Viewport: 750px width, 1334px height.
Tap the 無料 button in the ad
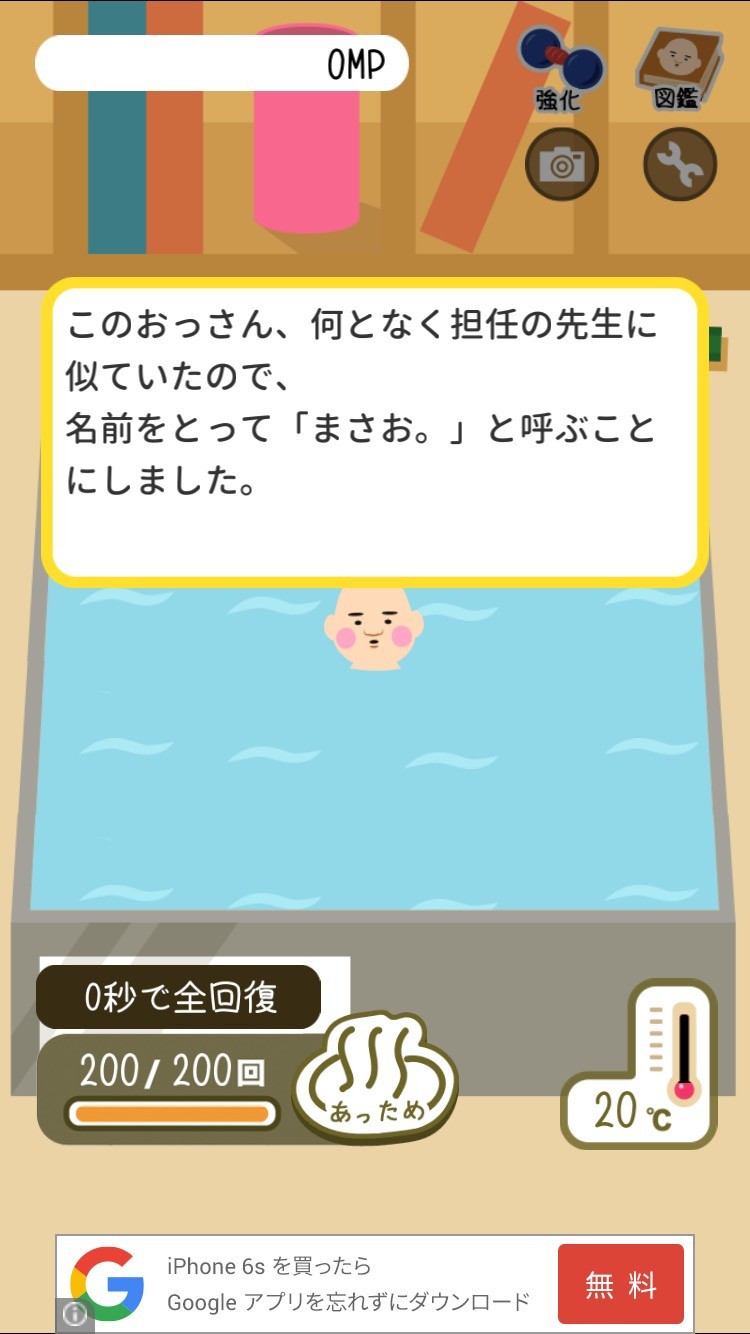point(620,1284)
